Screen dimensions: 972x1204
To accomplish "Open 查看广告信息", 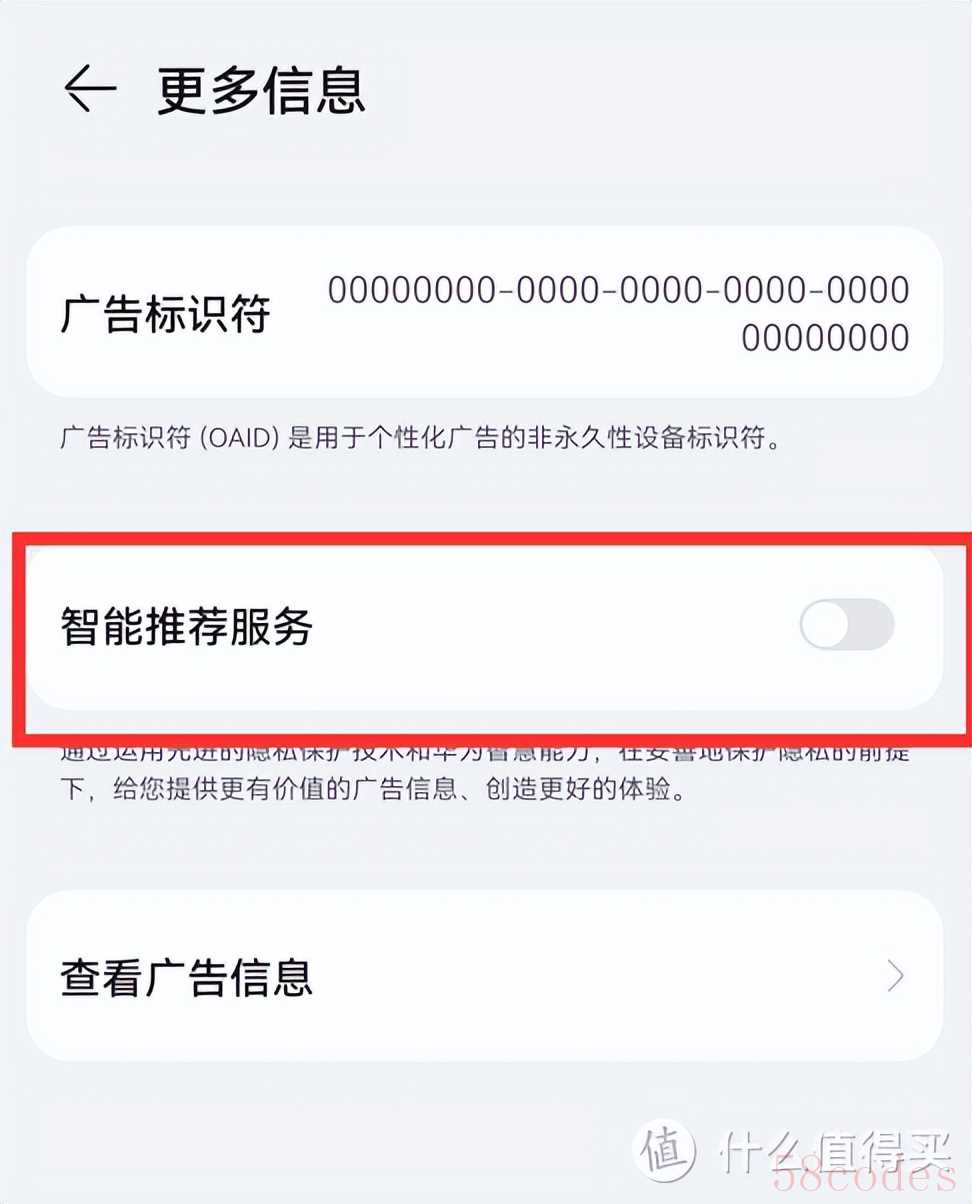I will pos(484,976).
